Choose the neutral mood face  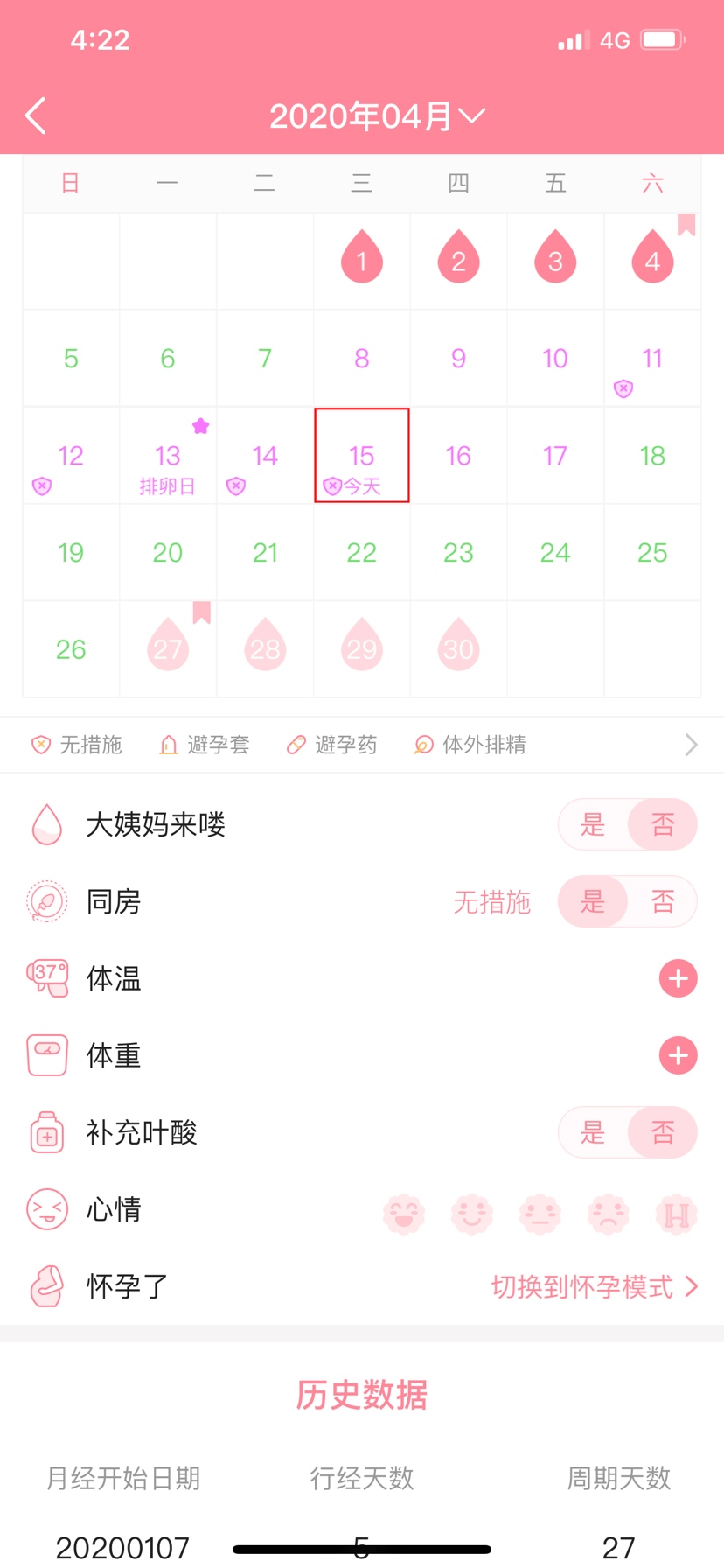click(x=540, y=1214)
